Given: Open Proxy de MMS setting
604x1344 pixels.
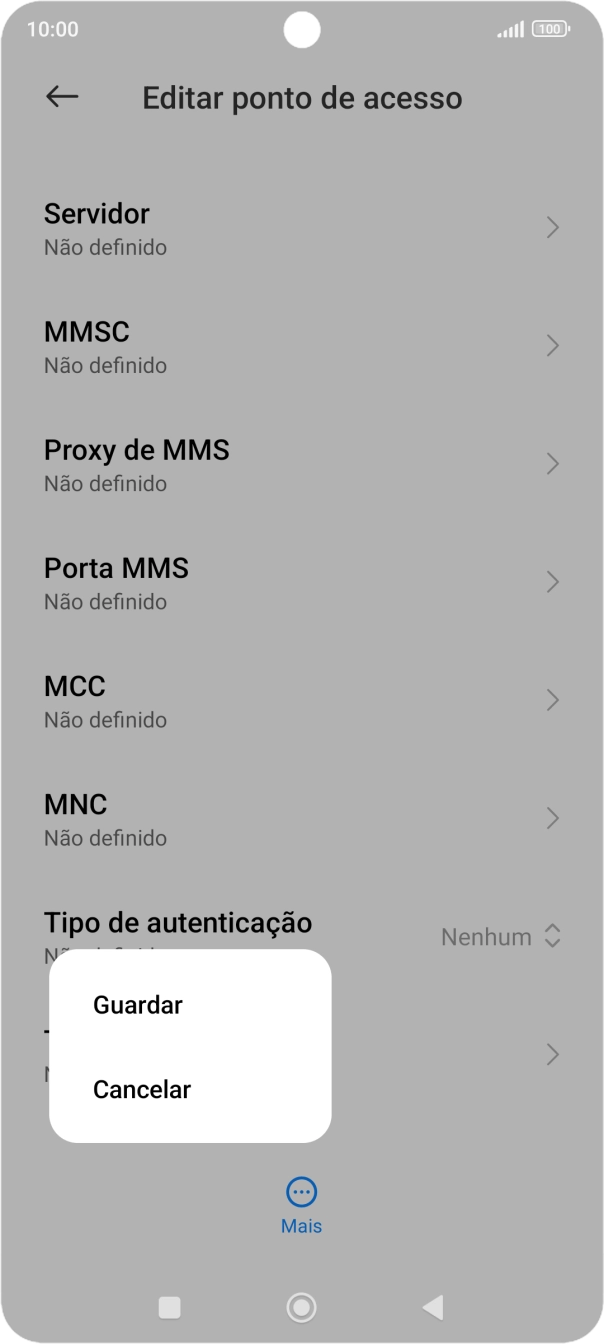Looking at the screenshot, I should pos(300,465).
